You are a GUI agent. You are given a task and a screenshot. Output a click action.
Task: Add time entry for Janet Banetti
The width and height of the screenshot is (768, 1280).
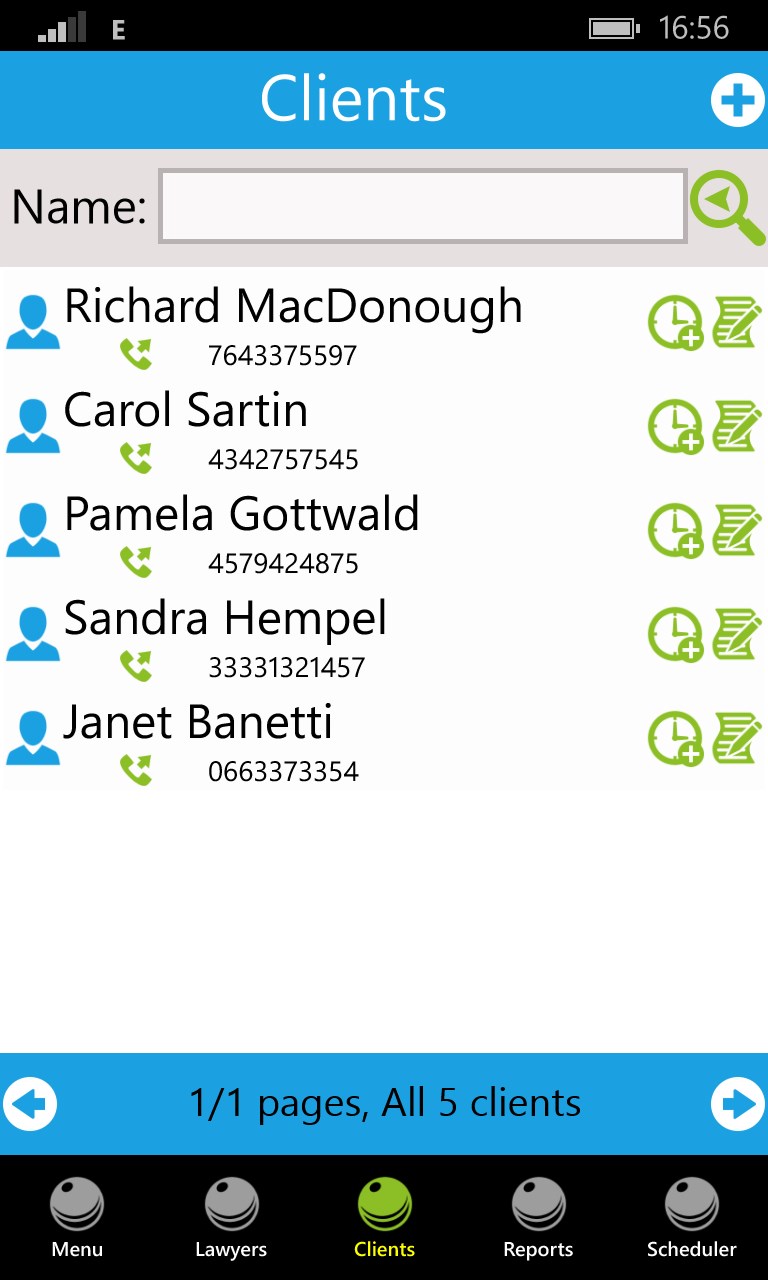[x=676, y=739]
